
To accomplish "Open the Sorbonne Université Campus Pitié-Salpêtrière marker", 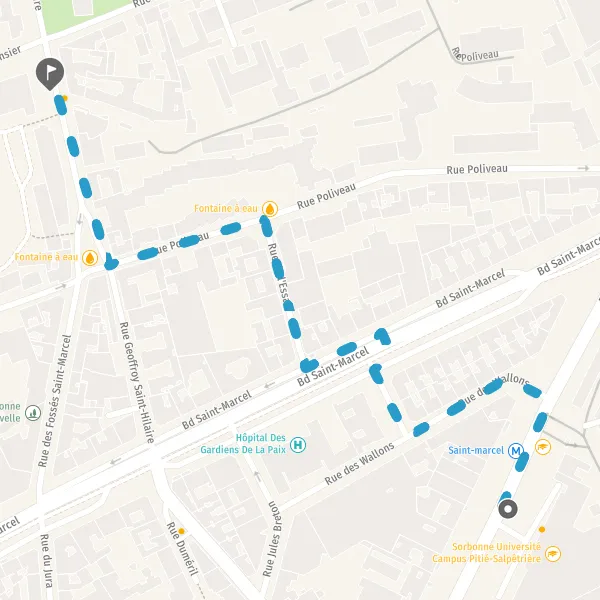I will (x=553, y=553).
